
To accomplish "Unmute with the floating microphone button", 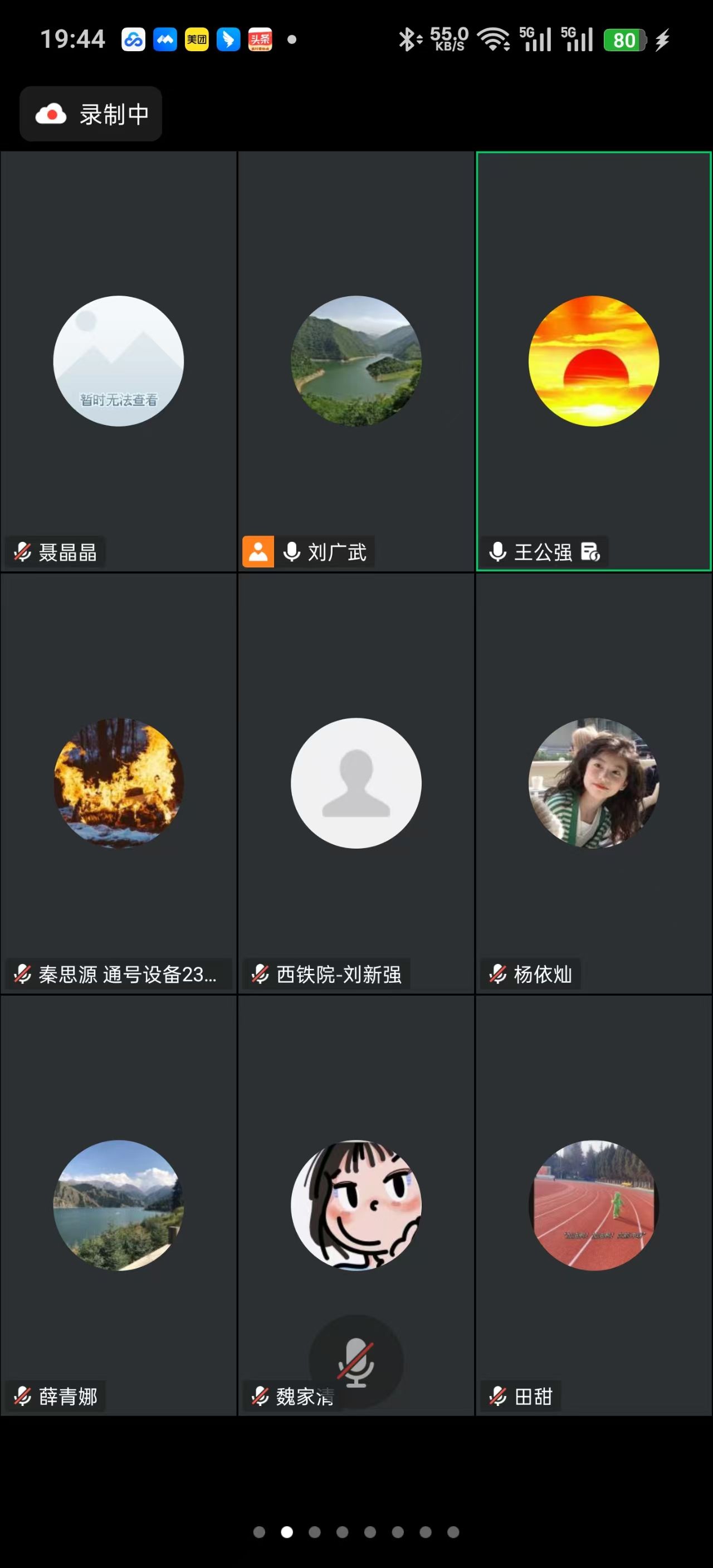I will 356,1361.
